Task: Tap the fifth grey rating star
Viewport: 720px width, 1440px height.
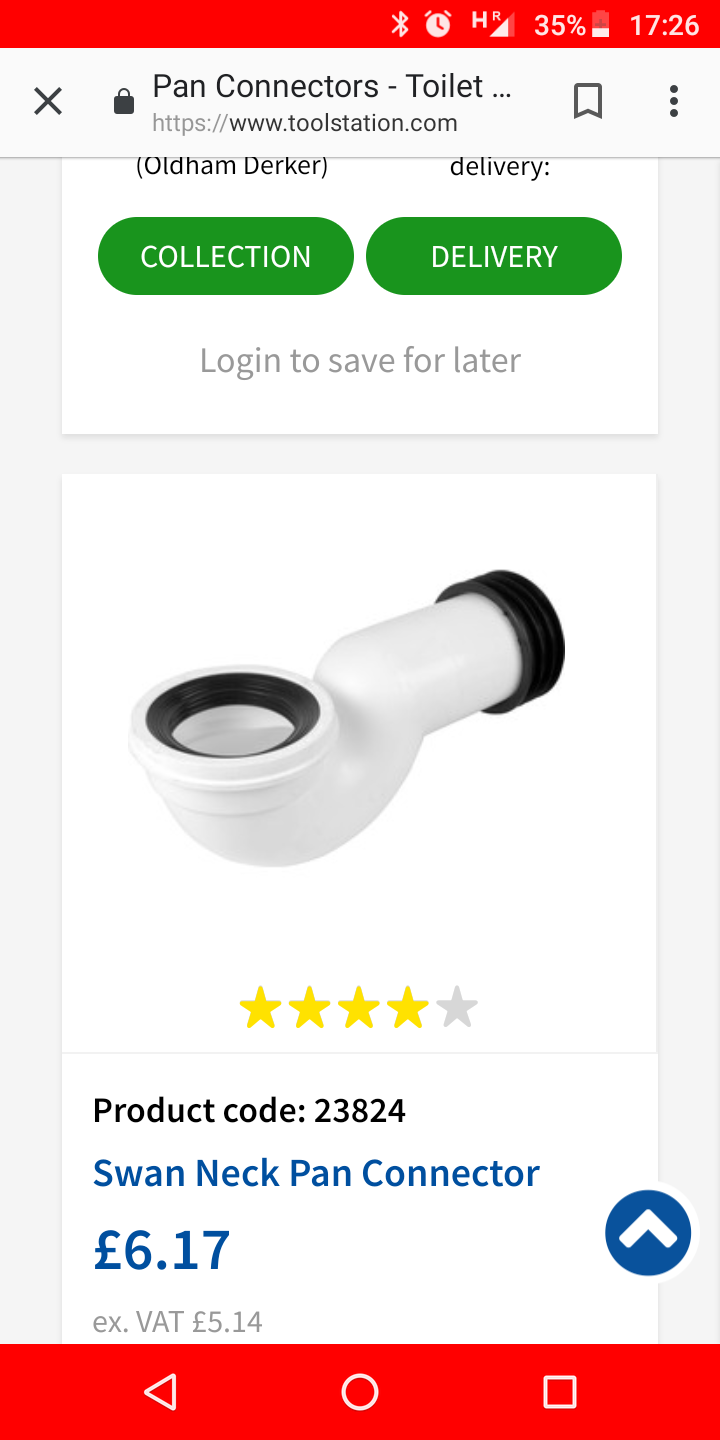Action: click(x=457, y=1007)
